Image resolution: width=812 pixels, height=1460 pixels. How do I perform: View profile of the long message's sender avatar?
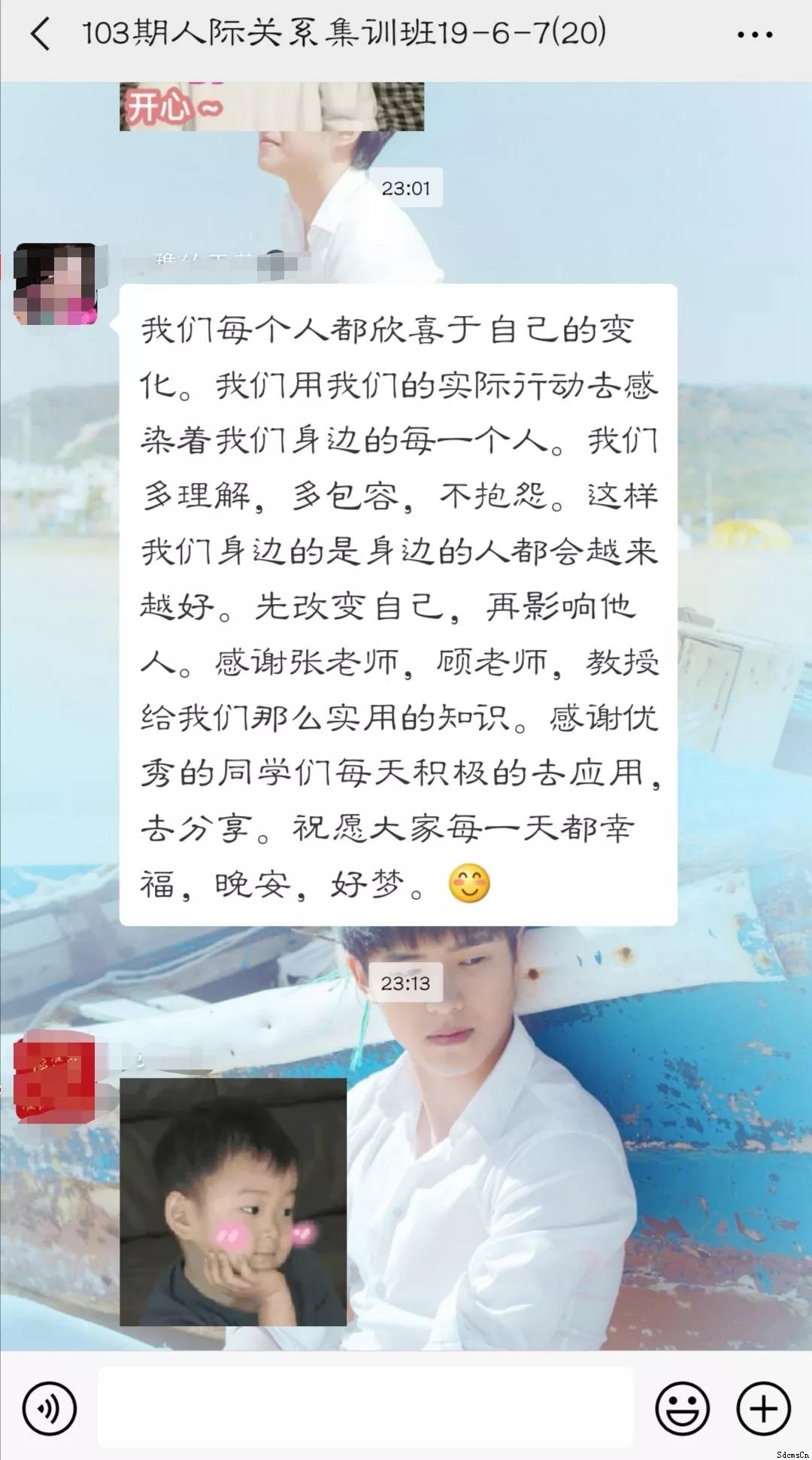tap(56, 284)
